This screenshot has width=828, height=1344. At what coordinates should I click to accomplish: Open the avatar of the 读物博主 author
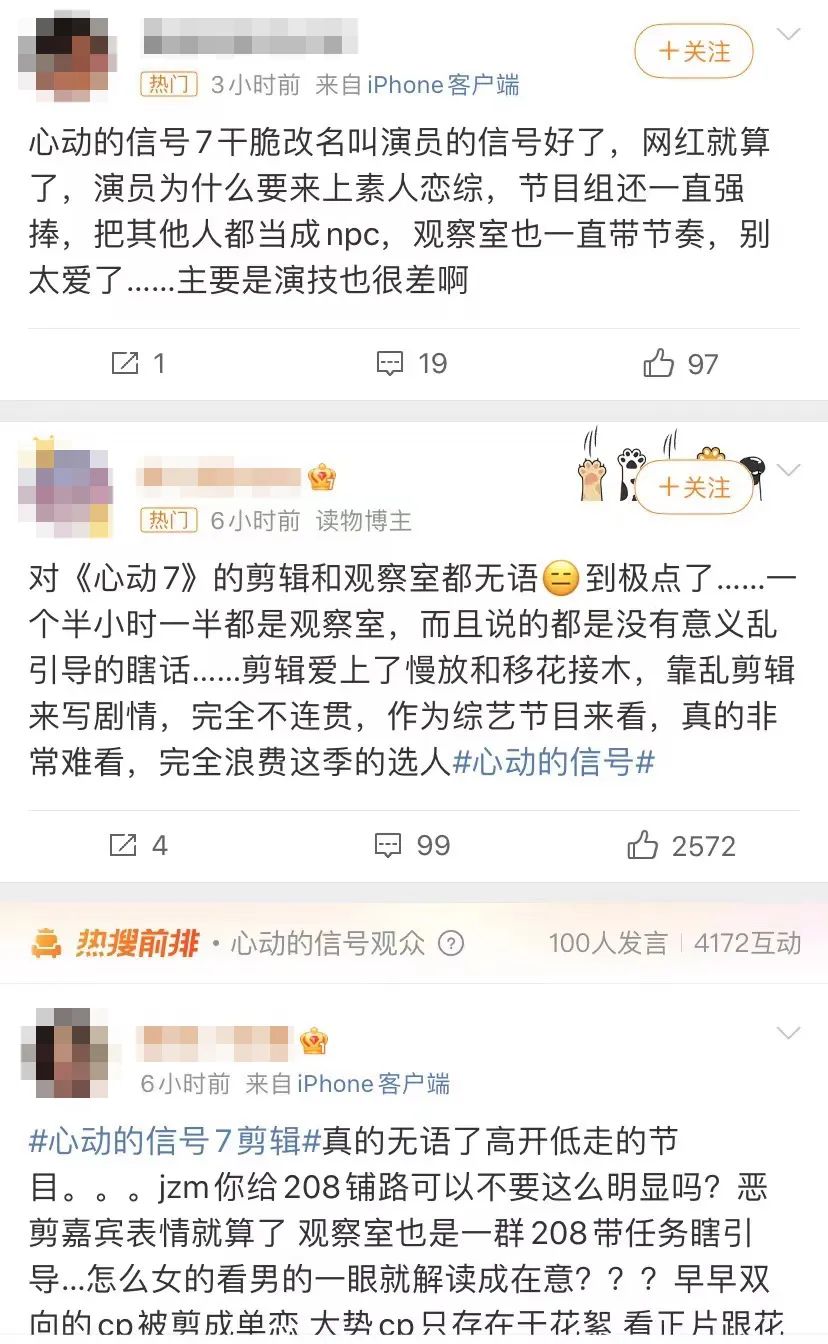point(65,487)
